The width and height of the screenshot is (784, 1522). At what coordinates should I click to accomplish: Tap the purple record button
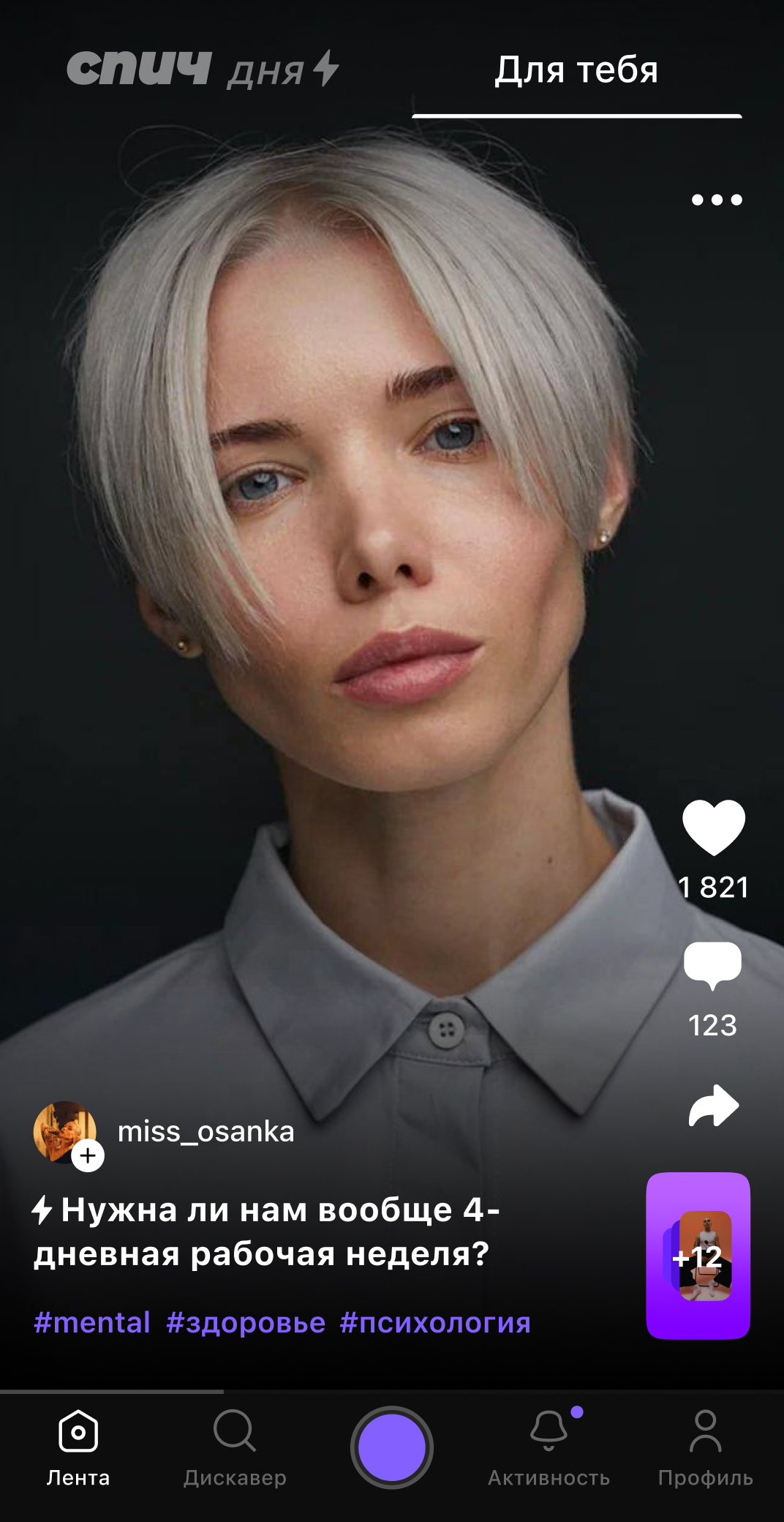pyautogui.click(x=392, y=1447)
